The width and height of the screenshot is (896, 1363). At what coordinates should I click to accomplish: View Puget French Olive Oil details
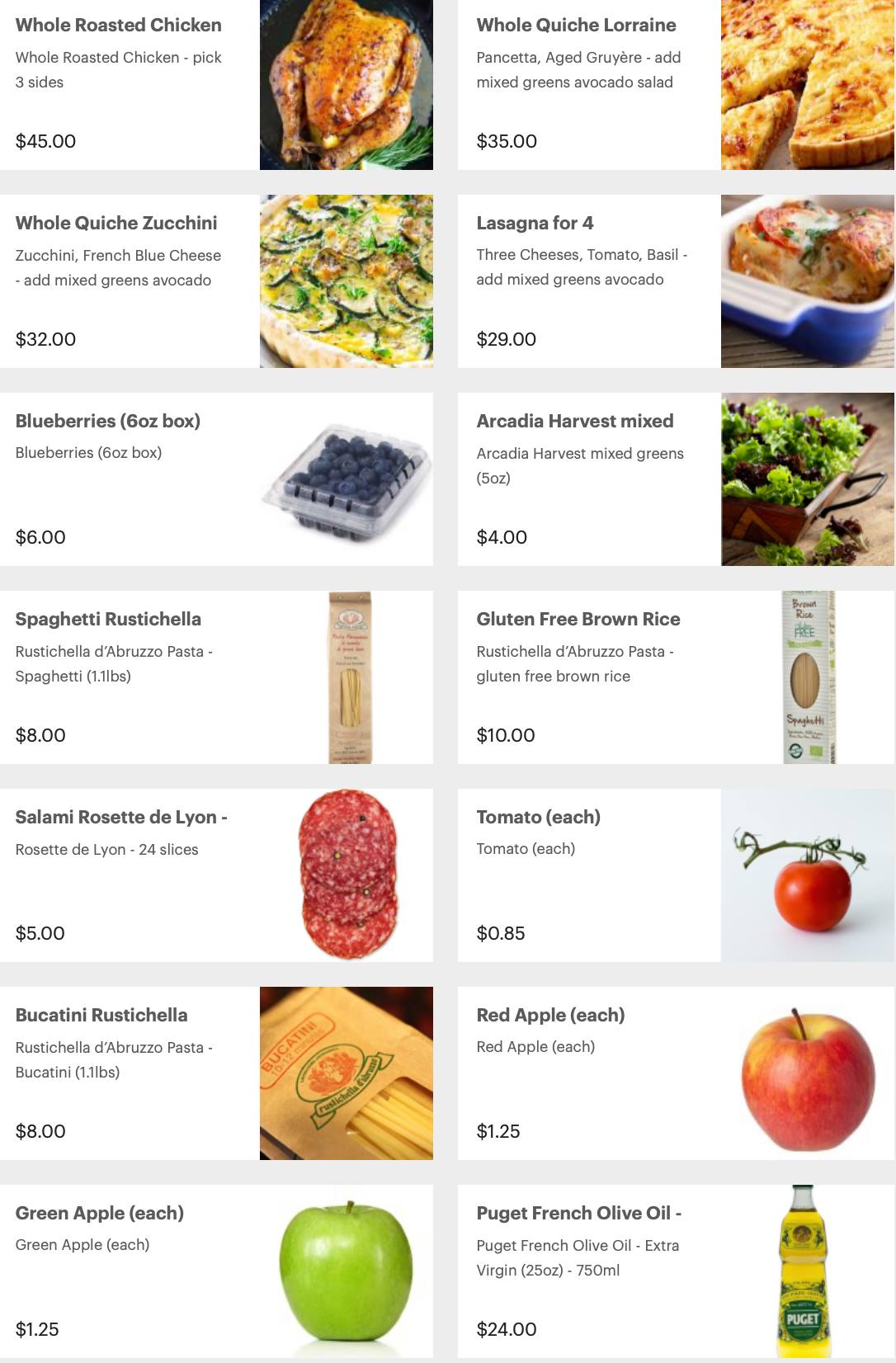[x=578, y=1214]
